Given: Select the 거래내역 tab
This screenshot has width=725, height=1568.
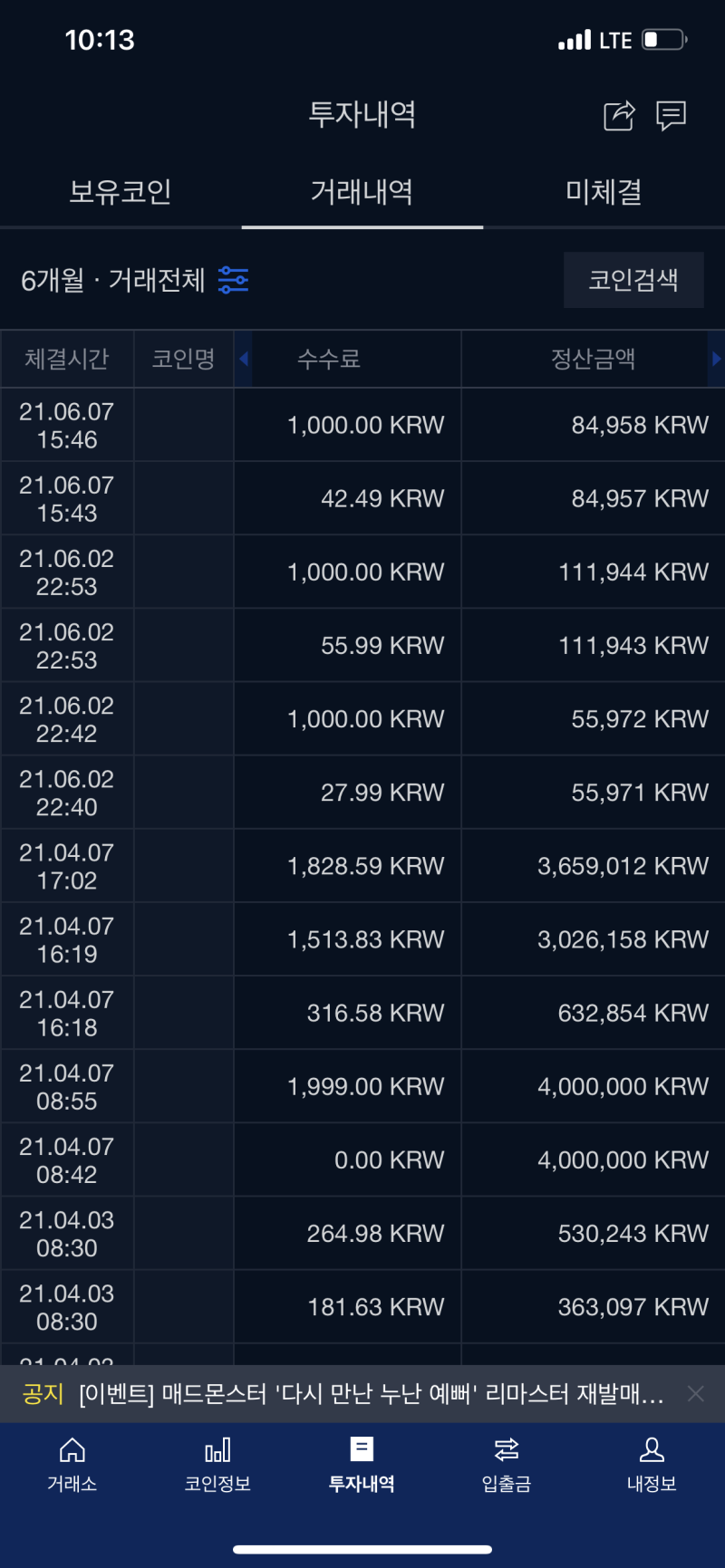Looking at the screenshot, I should tap(362, 192).
